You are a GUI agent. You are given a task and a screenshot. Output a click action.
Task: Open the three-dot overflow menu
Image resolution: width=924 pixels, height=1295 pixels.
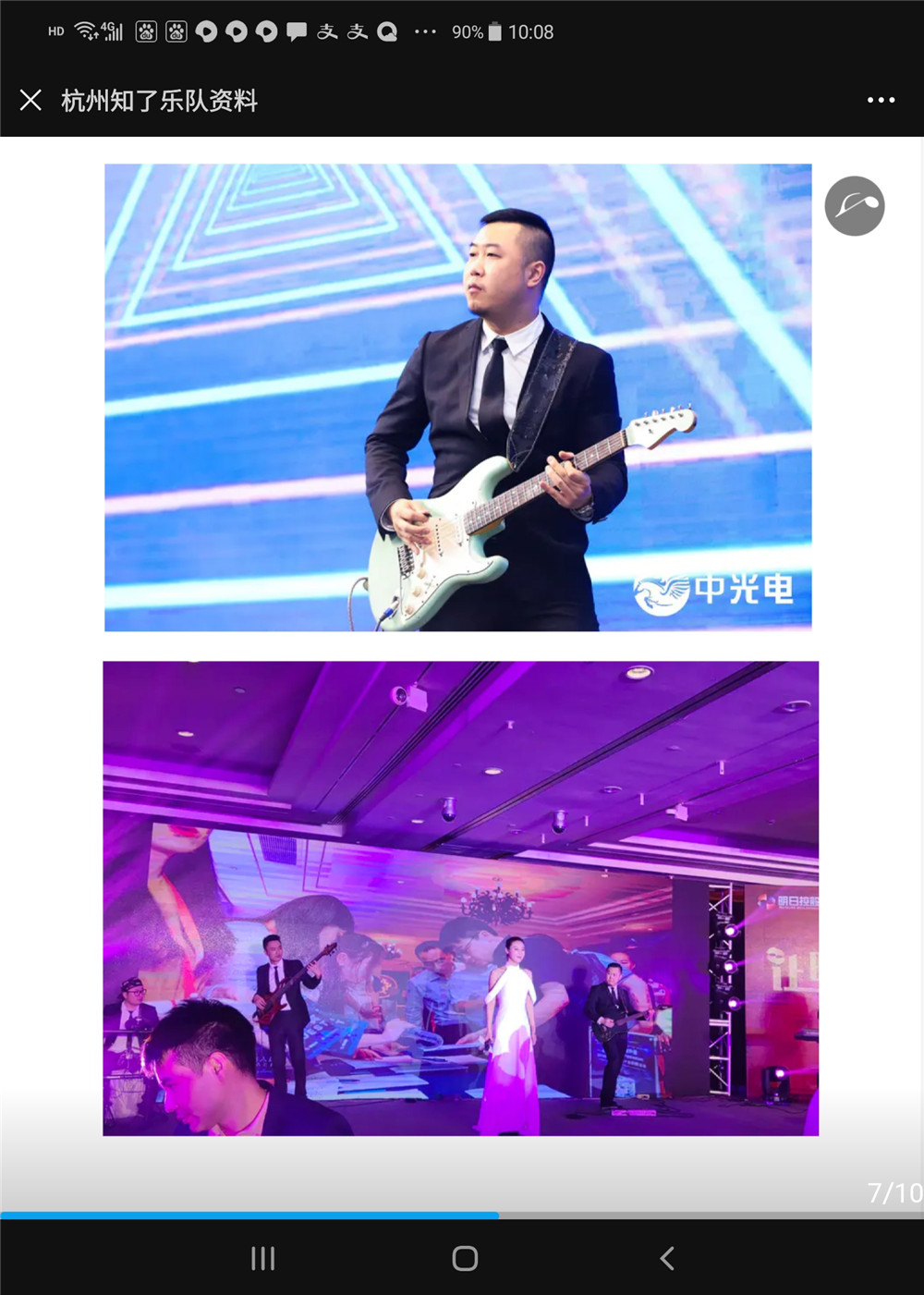880,100
